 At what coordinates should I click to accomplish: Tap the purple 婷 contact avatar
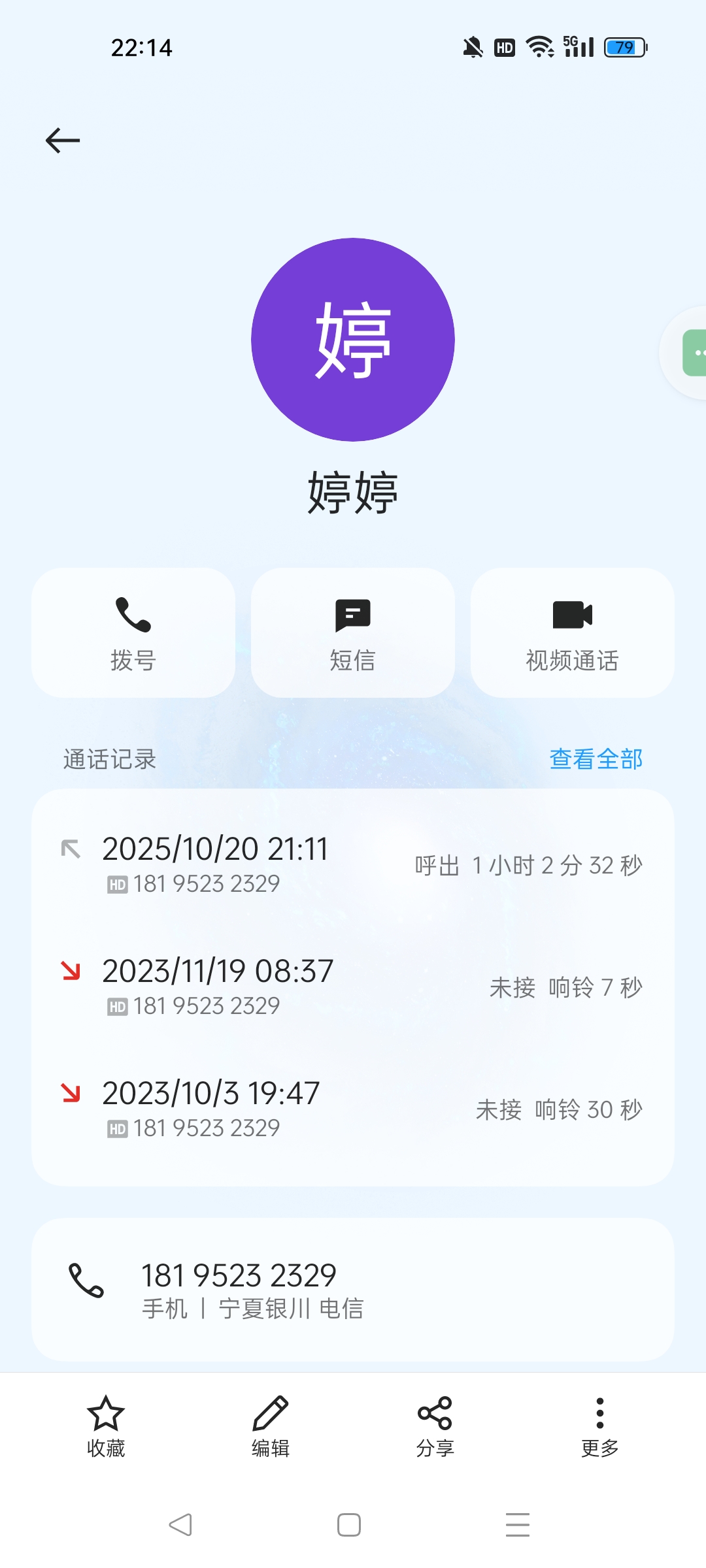tap(353, 340)
